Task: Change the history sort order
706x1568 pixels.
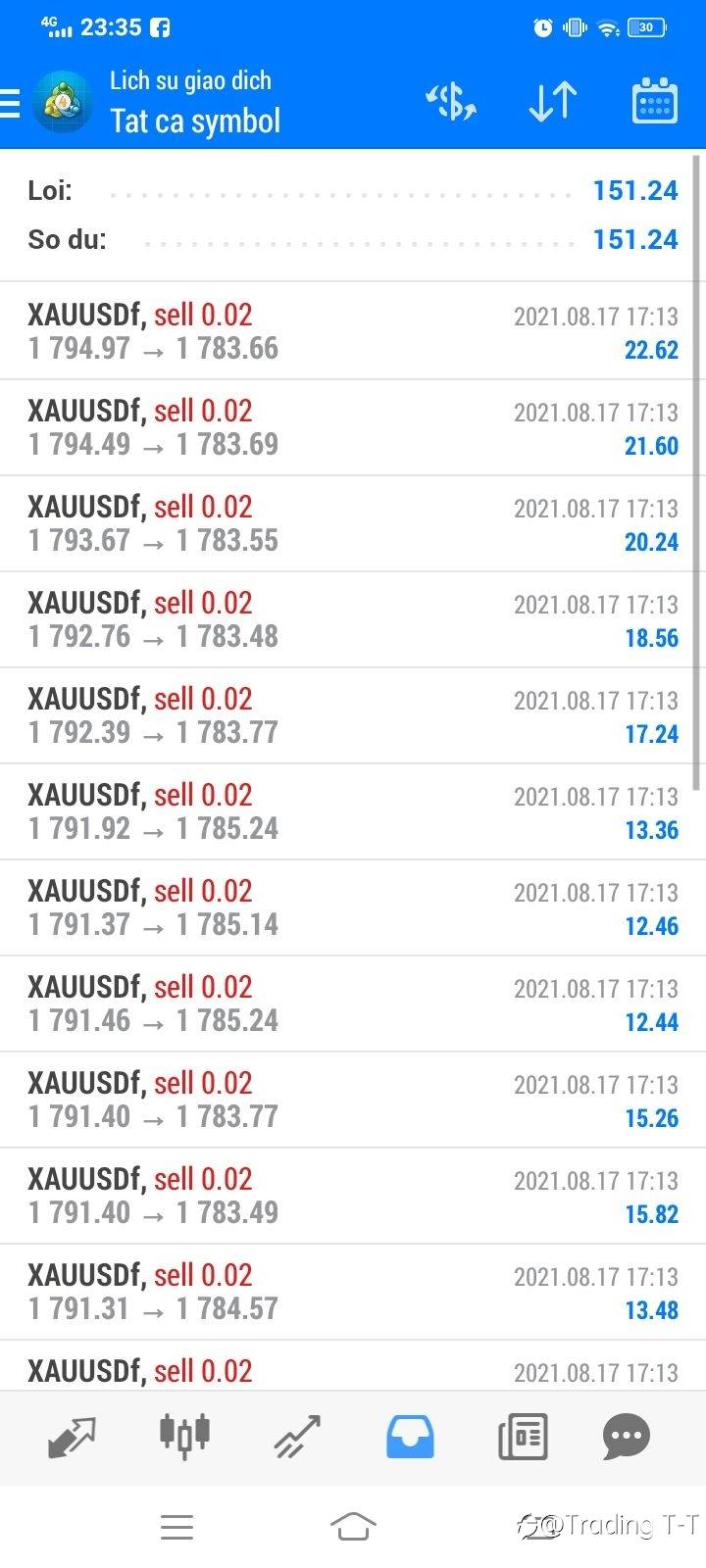Action: 553,102
